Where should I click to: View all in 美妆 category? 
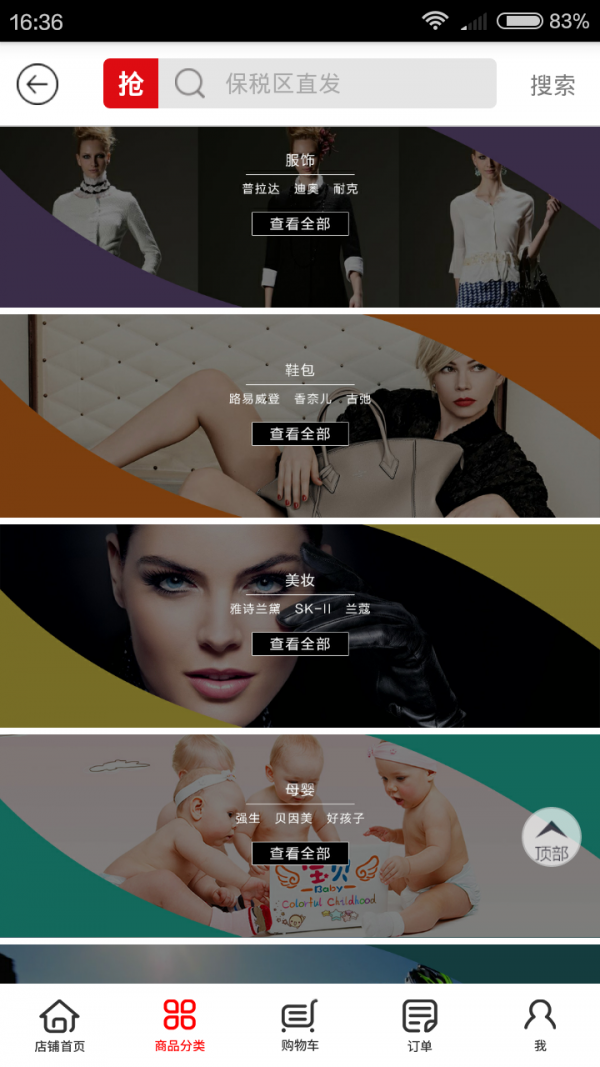point(300,644)
